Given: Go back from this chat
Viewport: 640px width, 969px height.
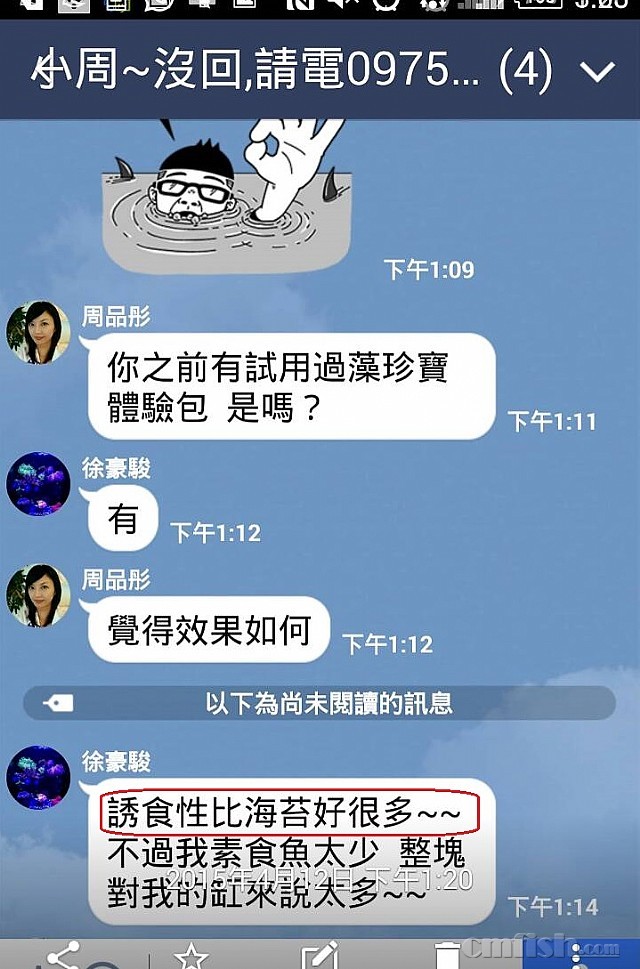Looking at the screenshot, I should [42, 72].
